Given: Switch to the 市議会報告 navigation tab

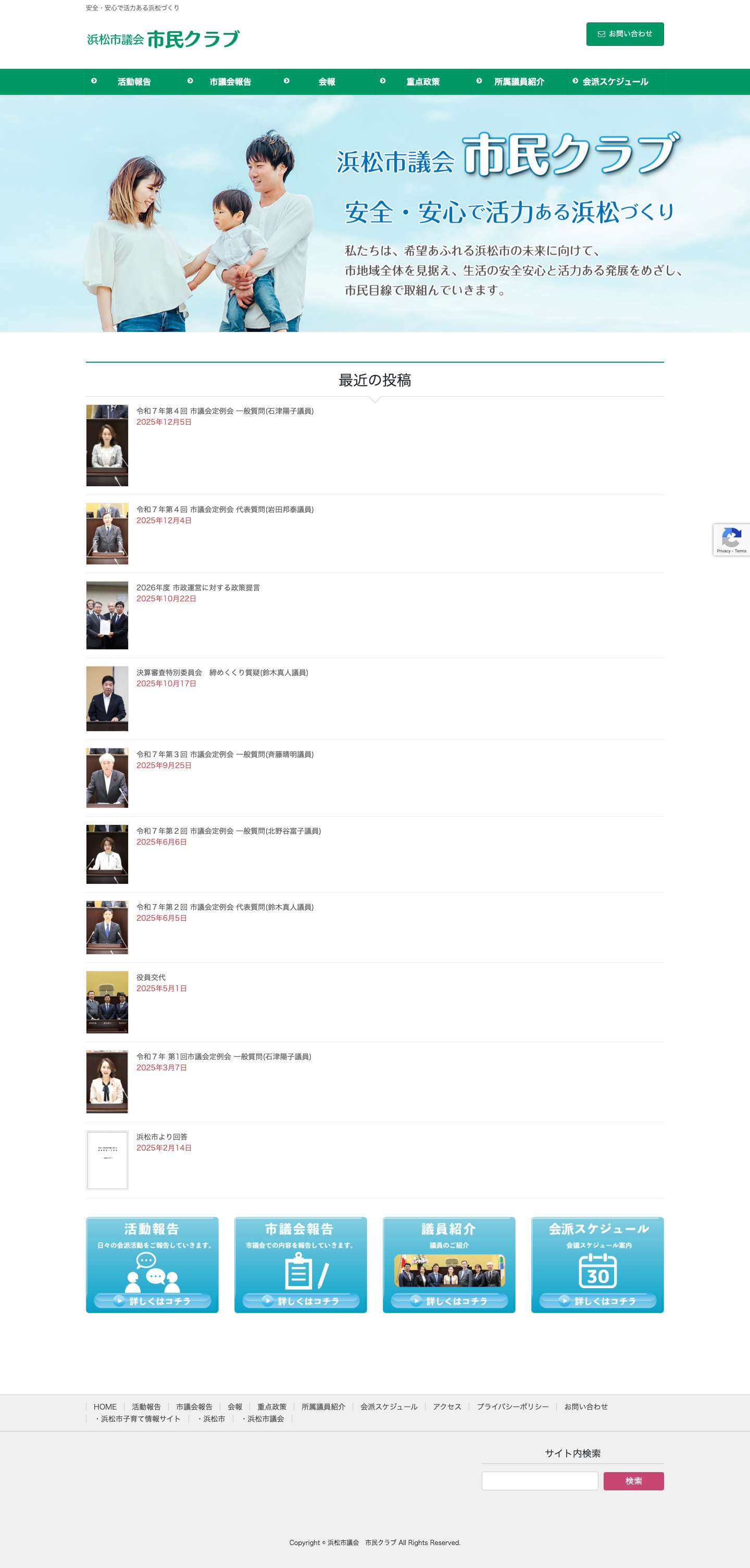Looking at the screenshot, I should (230, 82).
